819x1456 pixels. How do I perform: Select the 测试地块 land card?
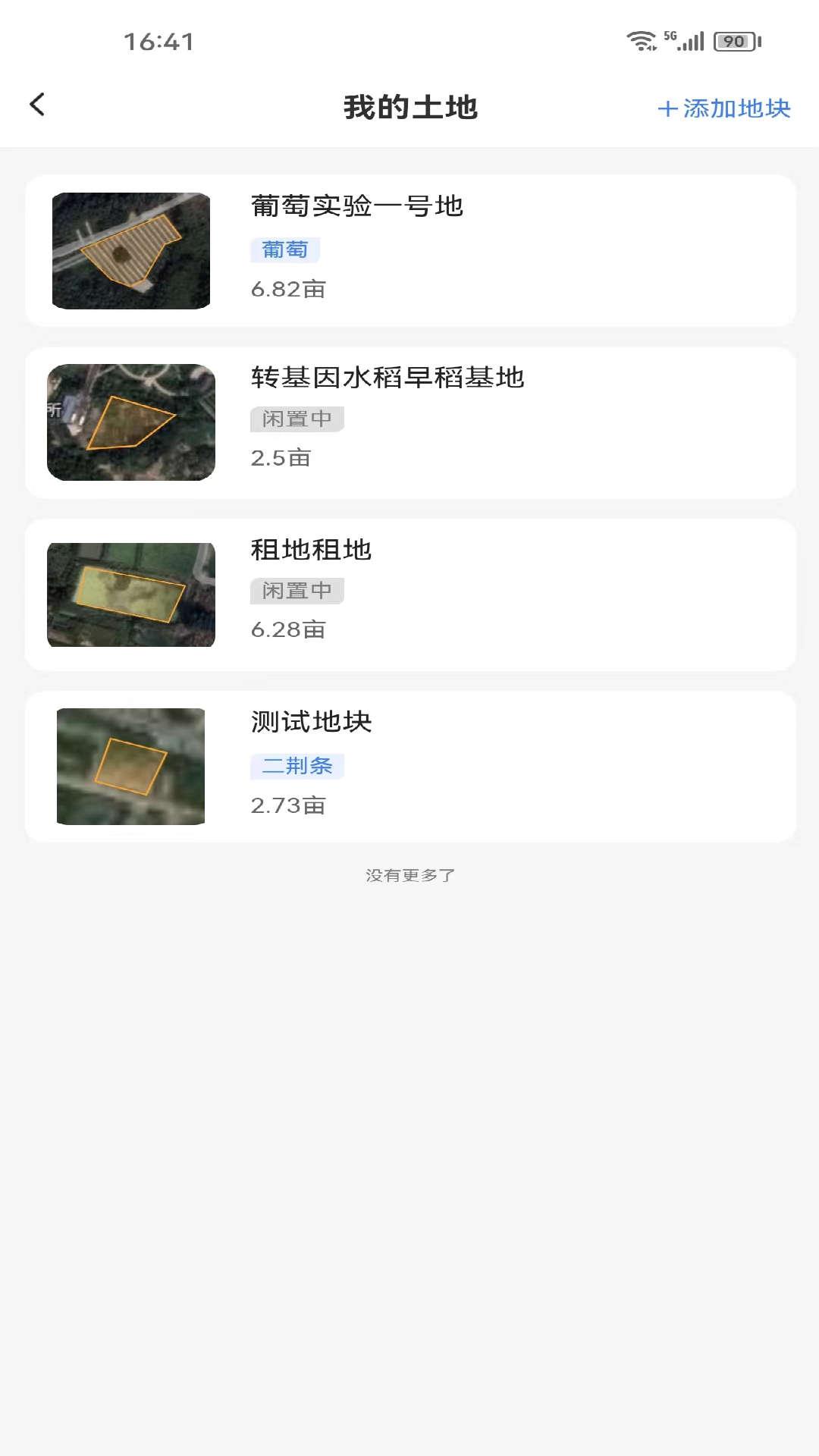409,766
